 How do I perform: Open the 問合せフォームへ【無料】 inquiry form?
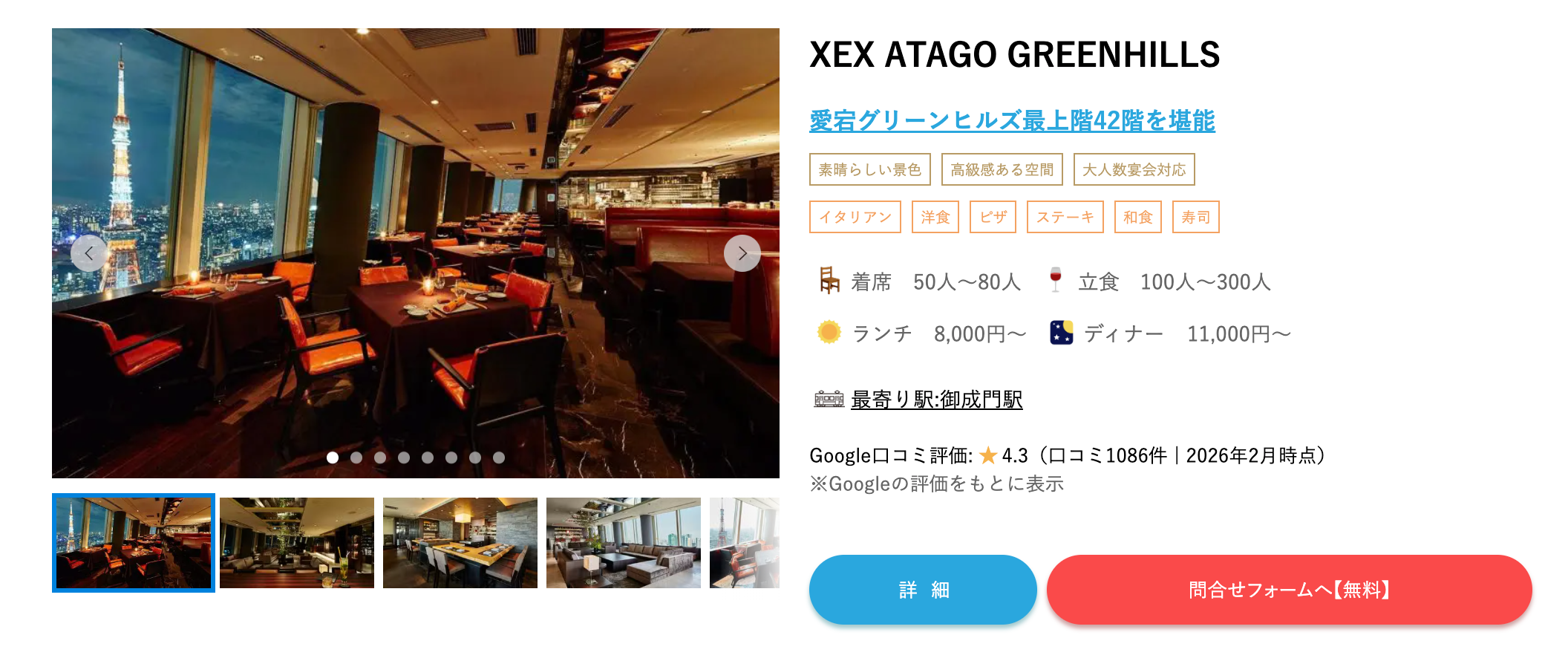click(x=1289, y=590)
